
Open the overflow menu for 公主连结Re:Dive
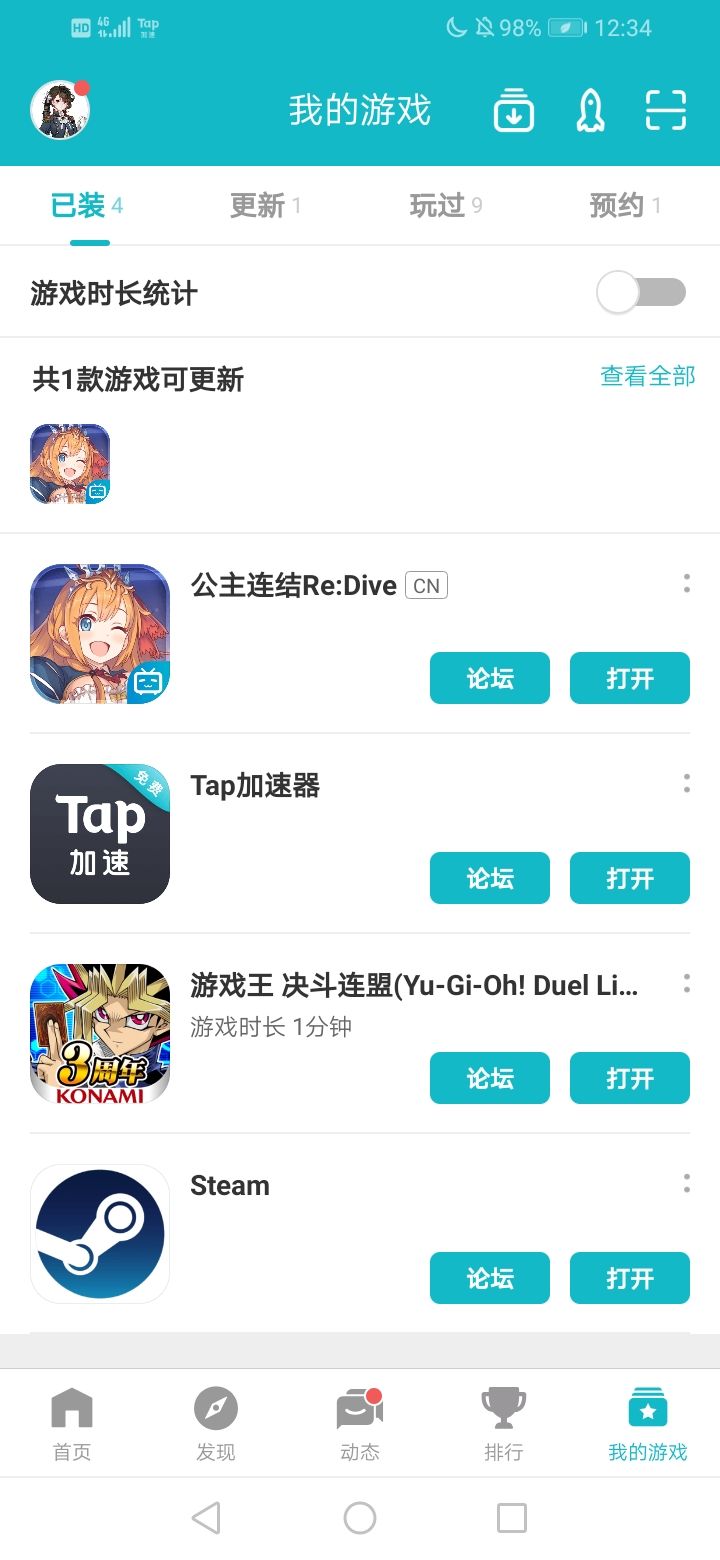click(x=687, y=584)
